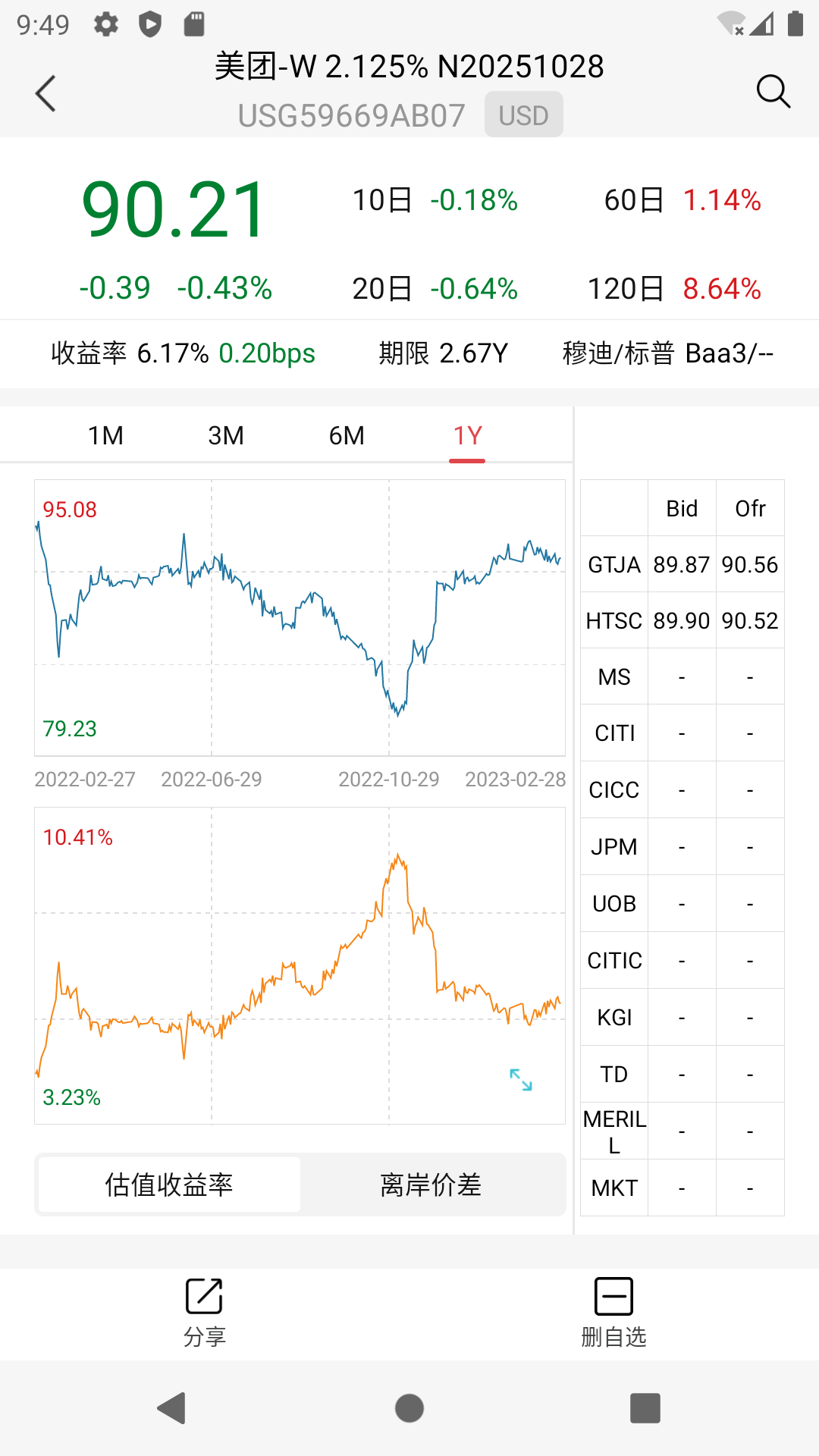Tap the battery indicator in status bar
Image resolution: width=819 pixels, height=1456 pixels.
795,23
